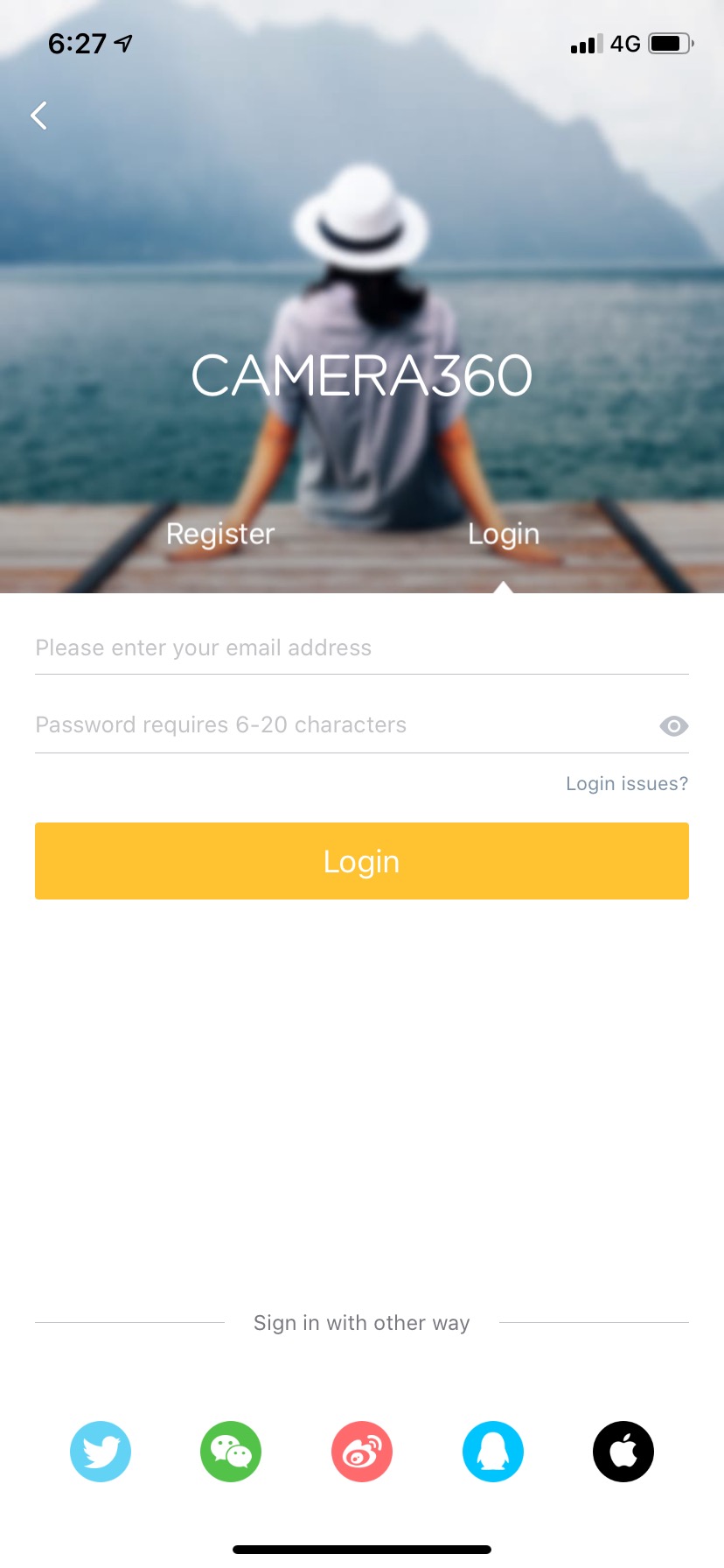Open the Login issues? link

[626, 783]
